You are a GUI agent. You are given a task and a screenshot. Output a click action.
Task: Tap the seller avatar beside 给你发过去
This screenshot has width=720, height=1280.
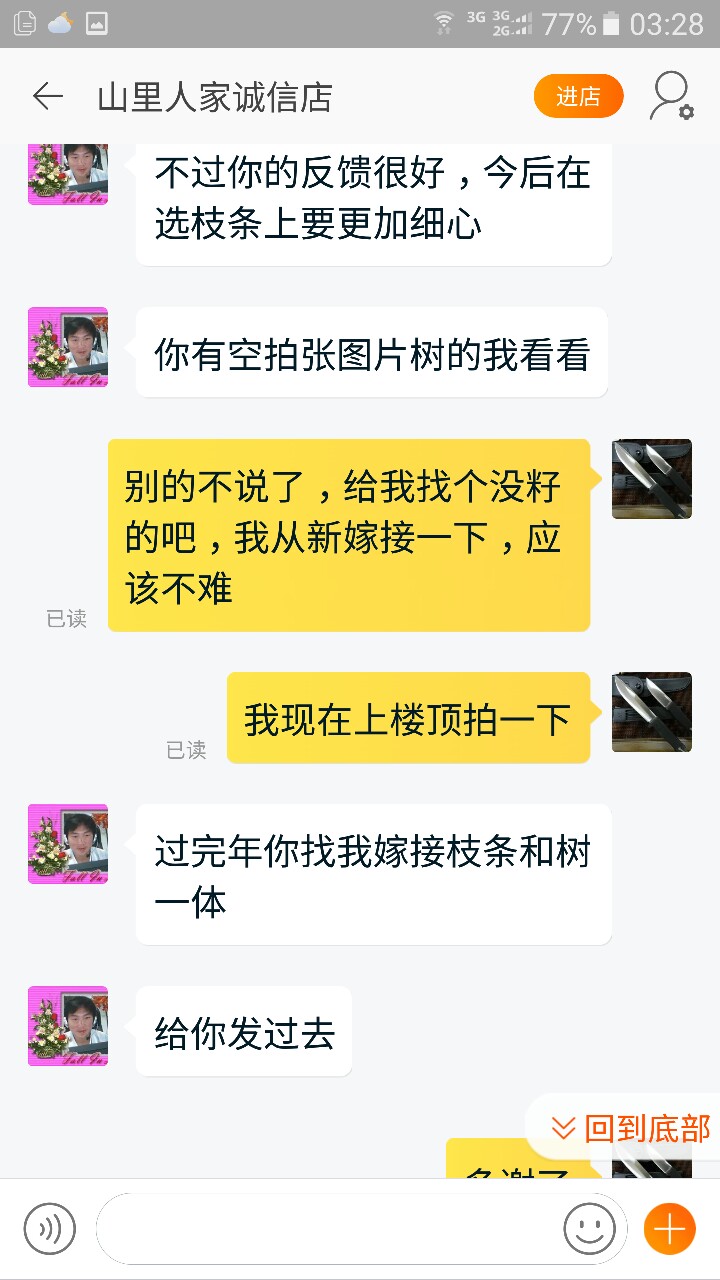tap(68, 1026)
